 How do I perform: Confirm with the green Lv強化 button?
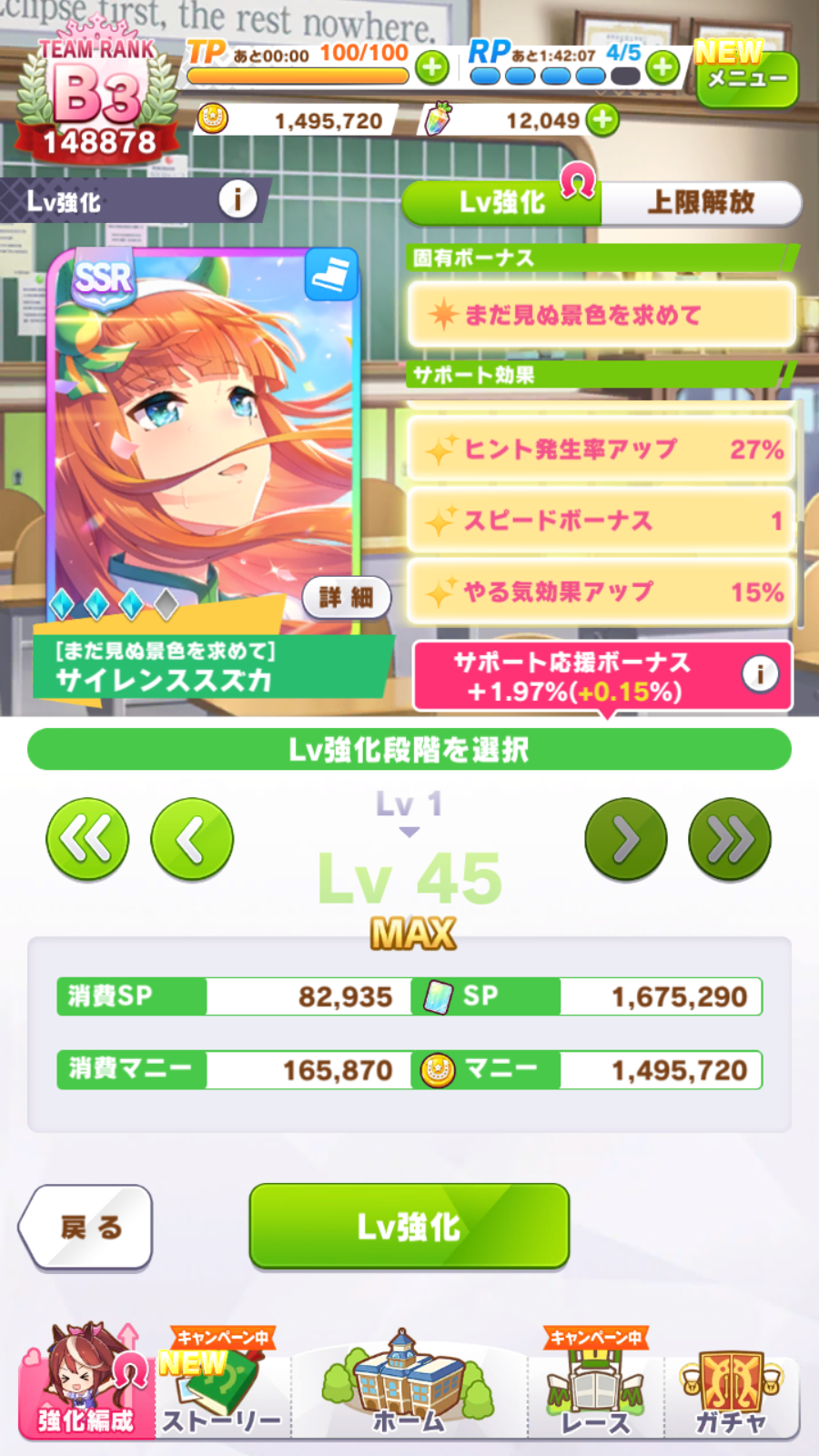409,1226
